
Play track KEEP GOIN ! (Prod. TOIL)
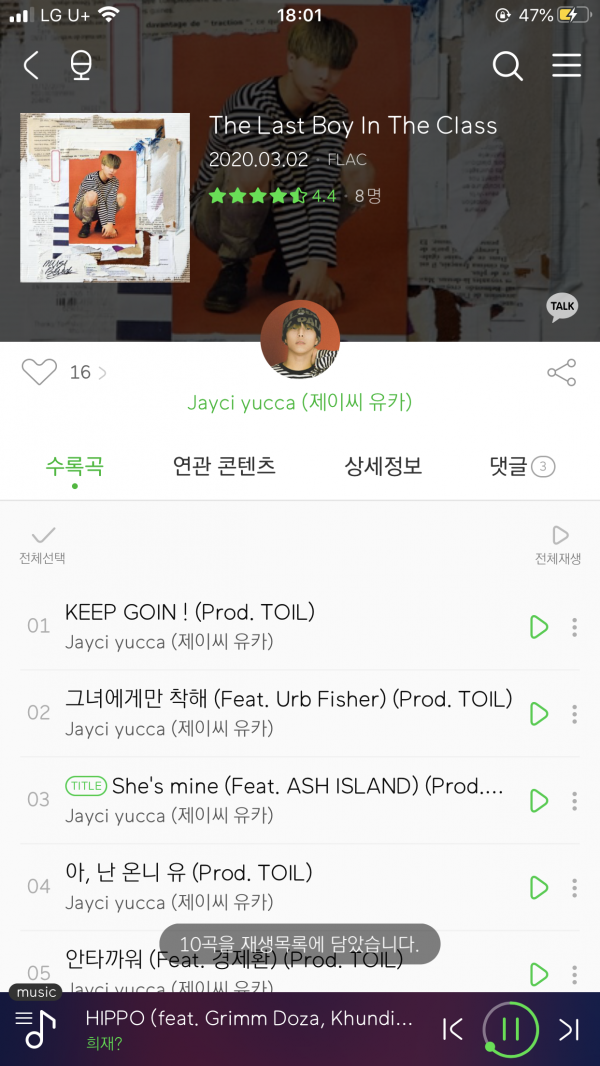(x=538, y=627)
